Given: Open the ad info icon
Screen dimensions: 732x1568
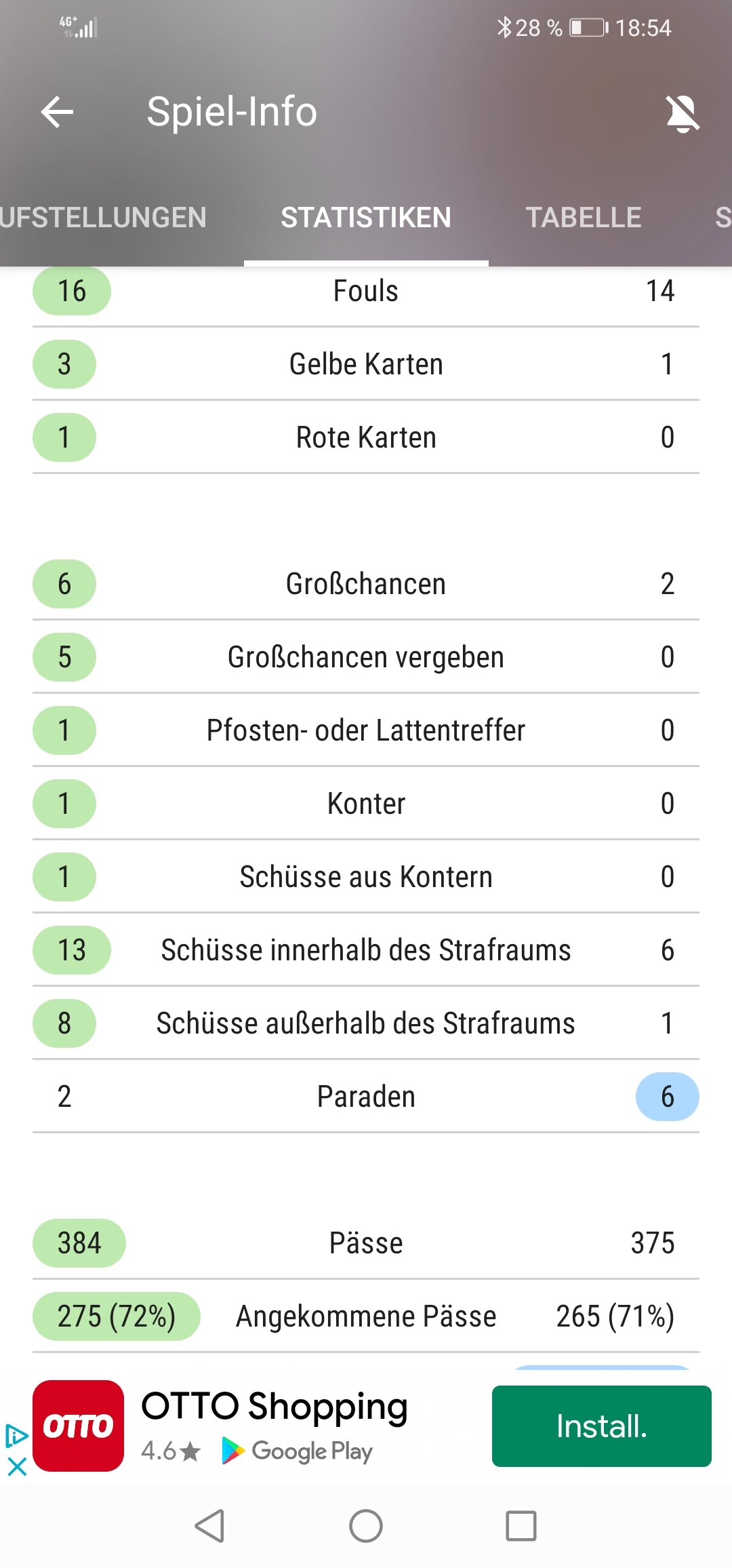Looking at the screenshot, I should click(16, 1436).
